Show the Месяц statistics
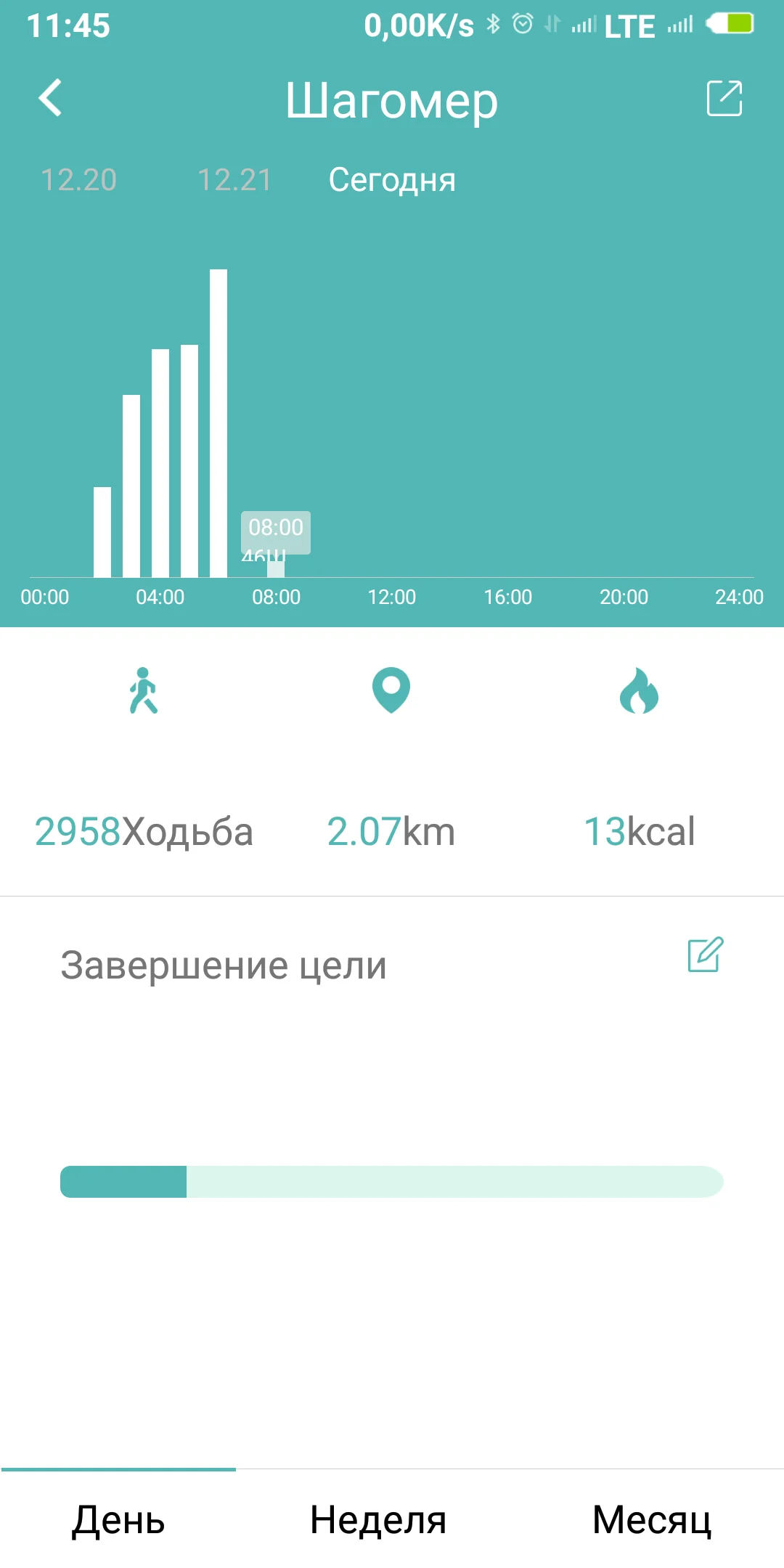Image resolution: width=784 pixels, height=1568 pixels. tap(651, 1519)
